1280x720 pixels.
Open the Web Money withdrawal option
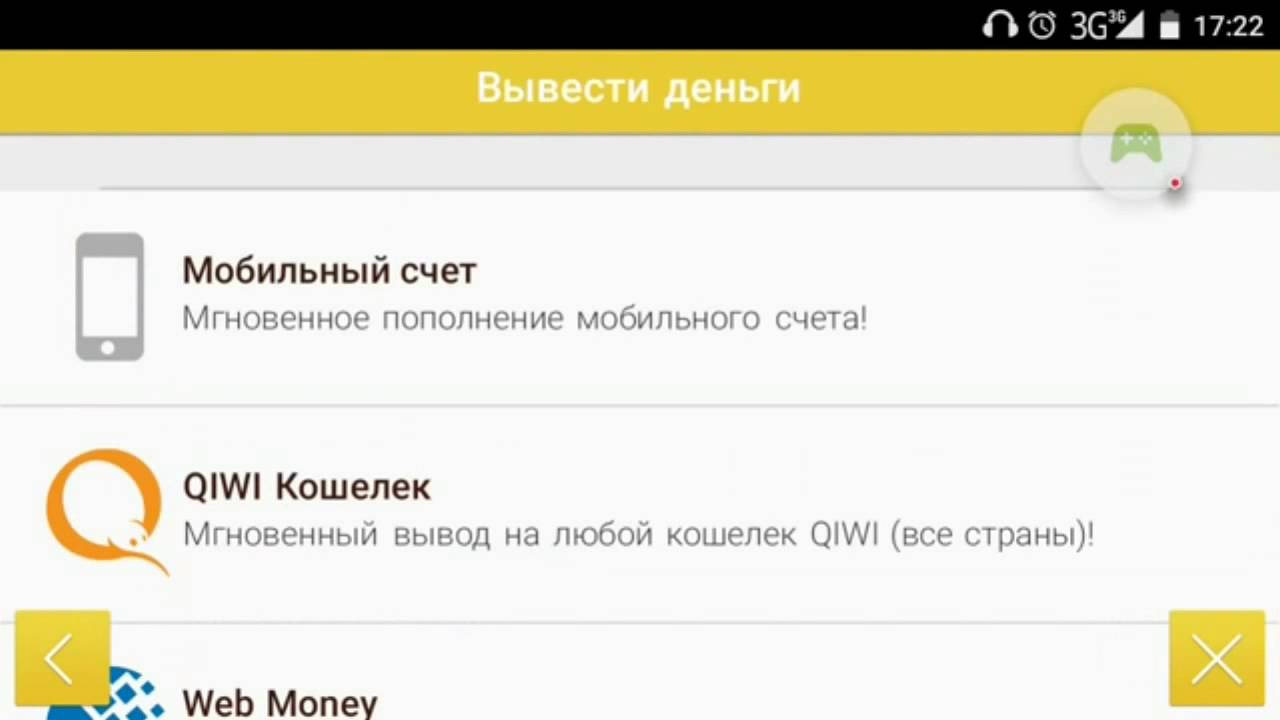click(280, 702)
